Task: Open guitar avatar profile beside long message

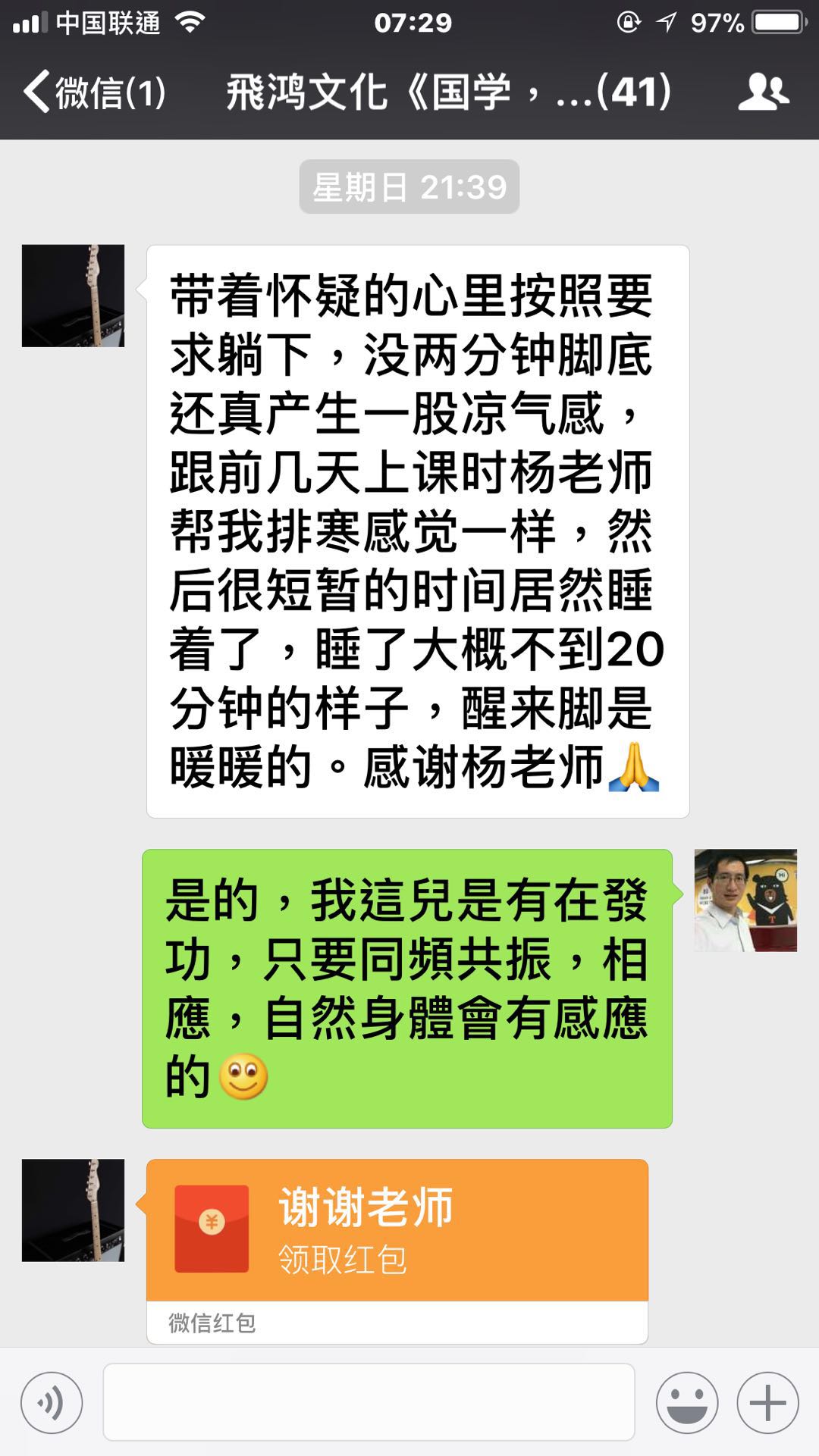Action: [x=73, y=296]
